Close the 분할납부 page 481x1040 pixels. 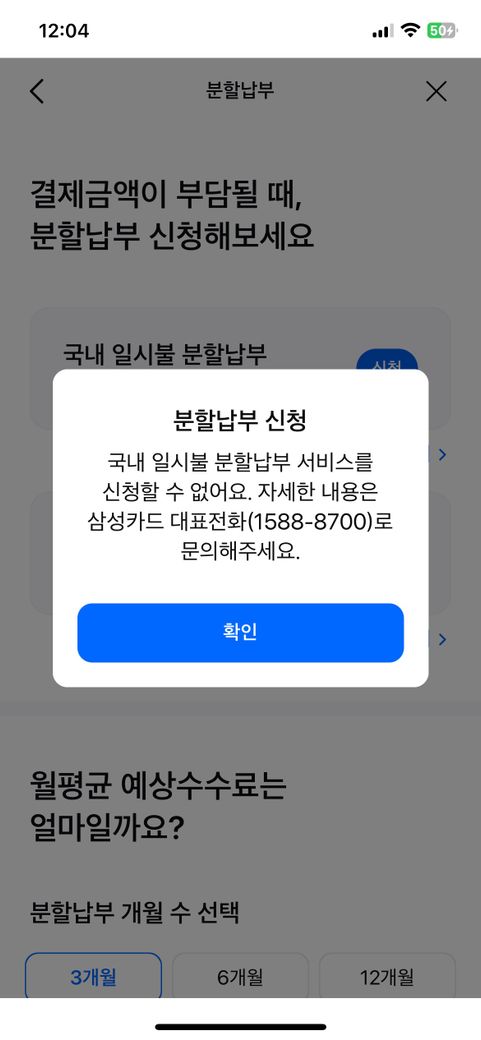point(436,92)
